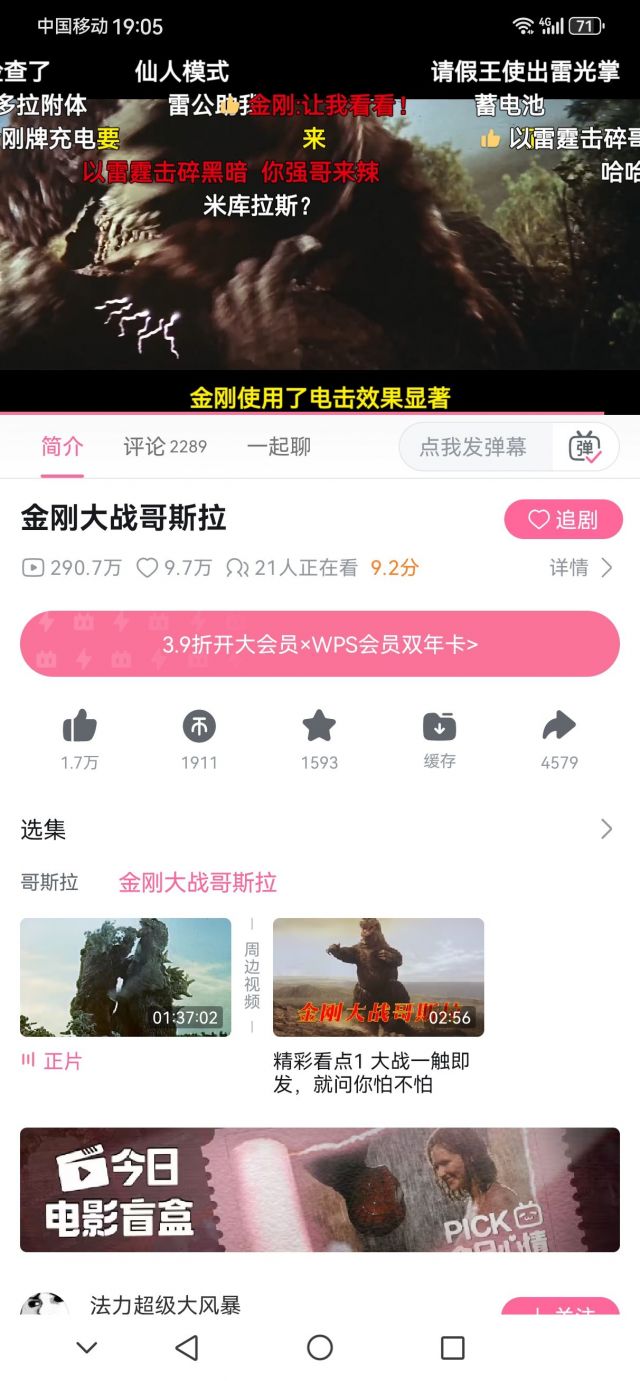The width and height of the screenshot is (640, 1381).
Task: Open the 今日电影盲盒 banner
Action: (320, 1189)
